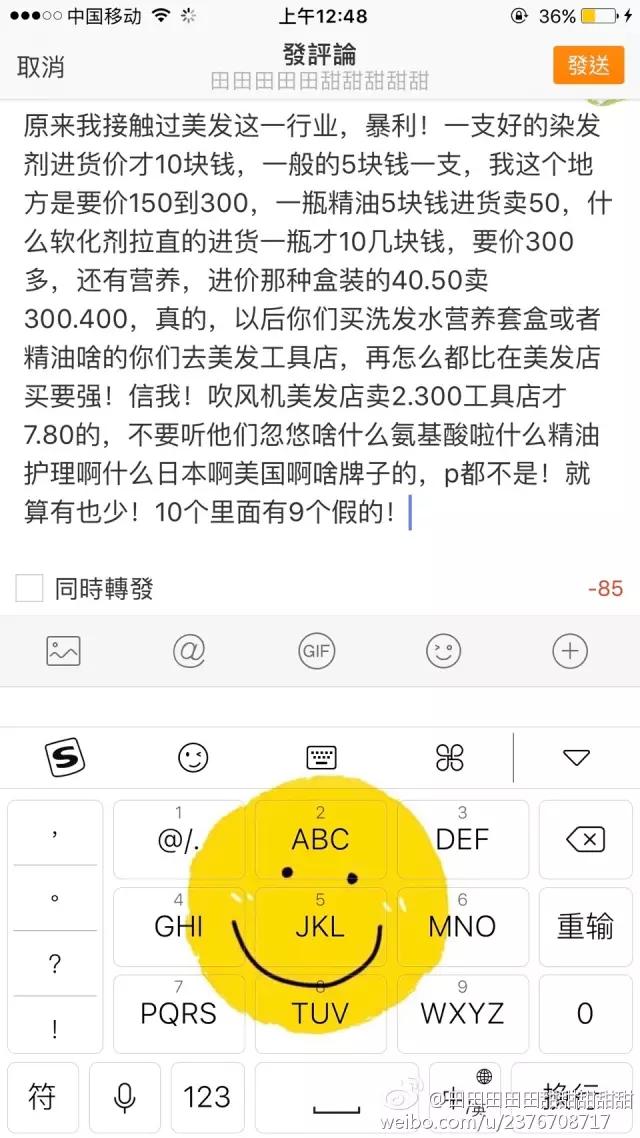Open more options with the plus icon
This screenshot has height=1138, width=640.
tap(570, 651)
